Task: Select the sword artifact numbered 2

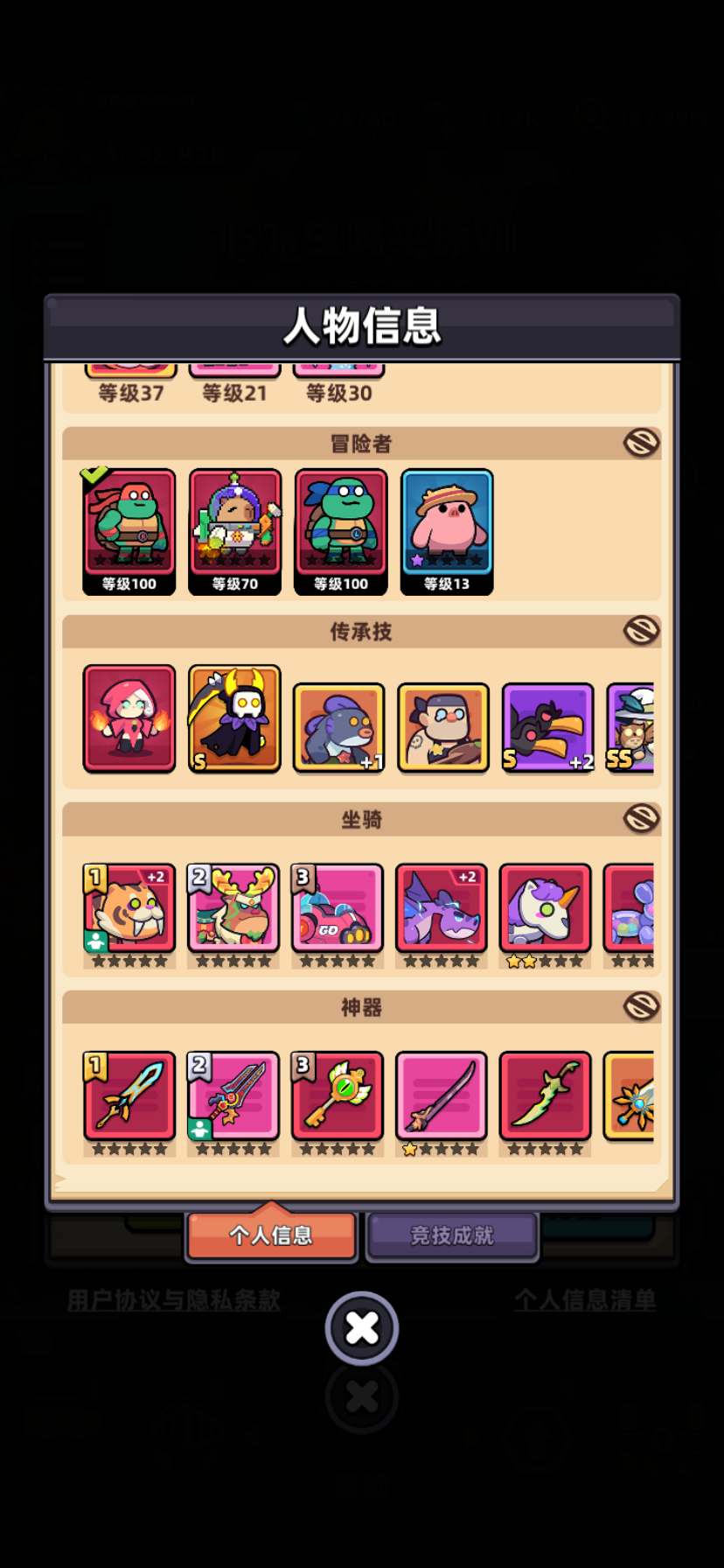Action: [233, 1095]
